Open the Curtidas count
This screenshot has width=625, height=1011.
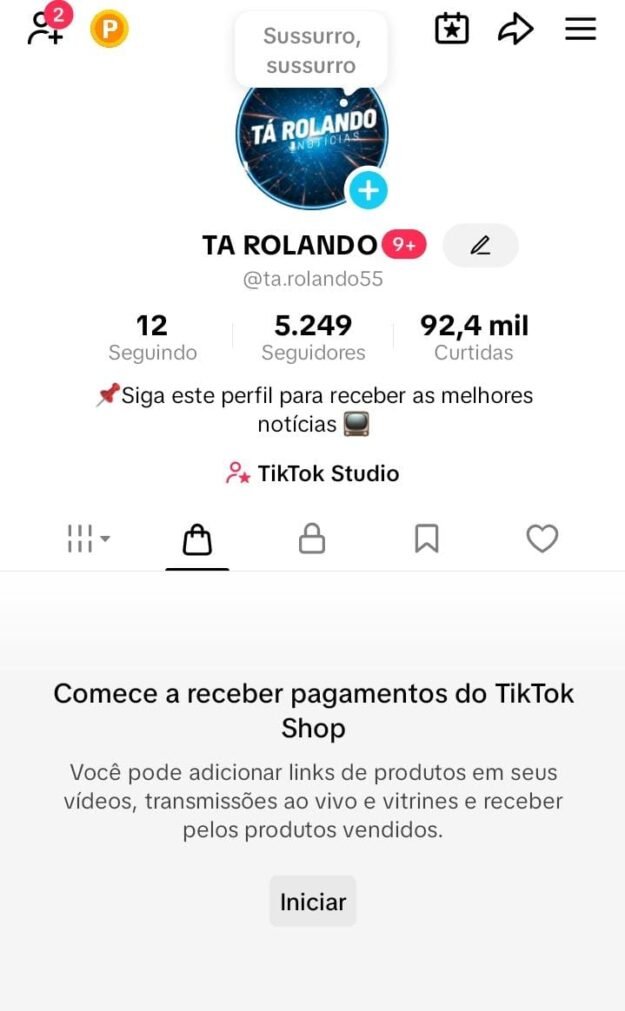tap(474, 338)
